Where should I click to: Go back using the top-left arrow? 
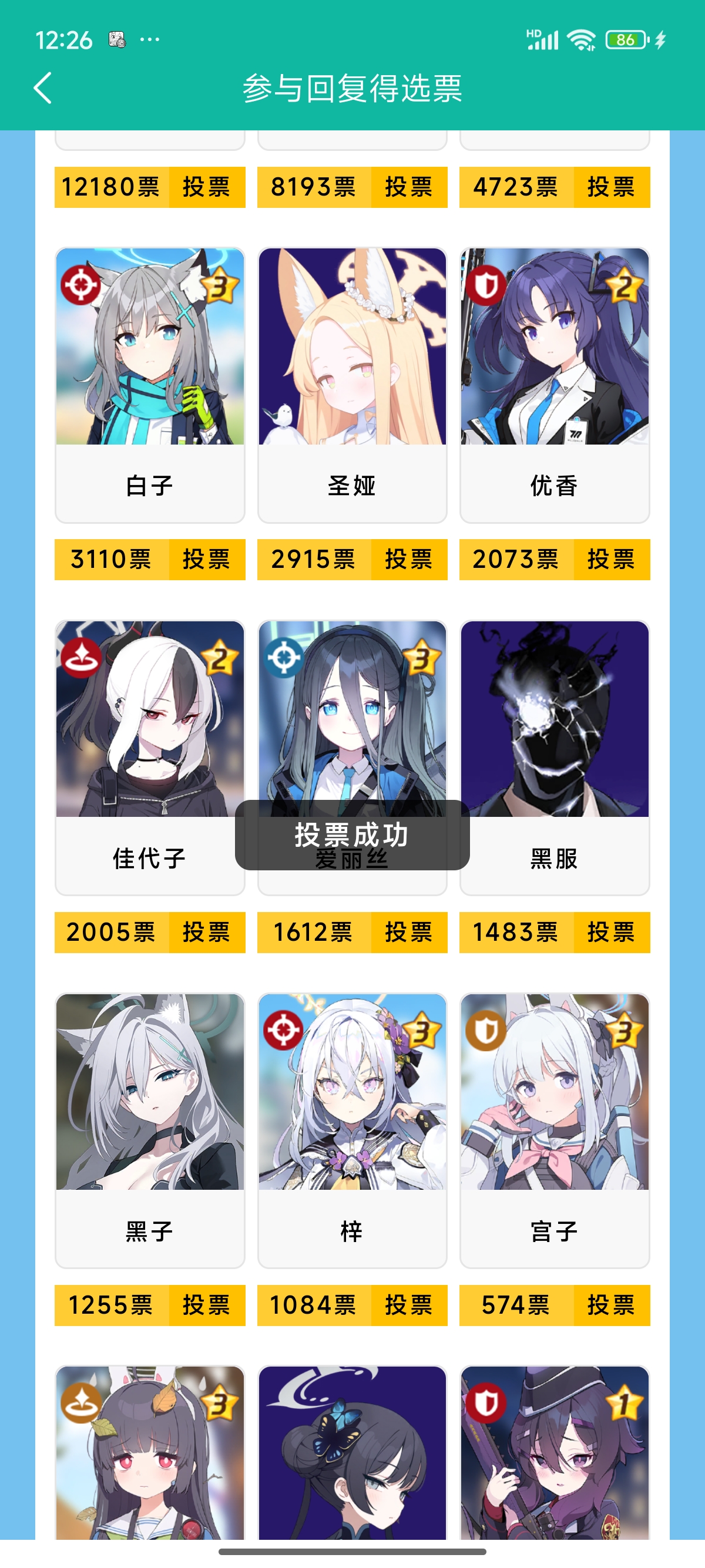click(x=43, y=88)
